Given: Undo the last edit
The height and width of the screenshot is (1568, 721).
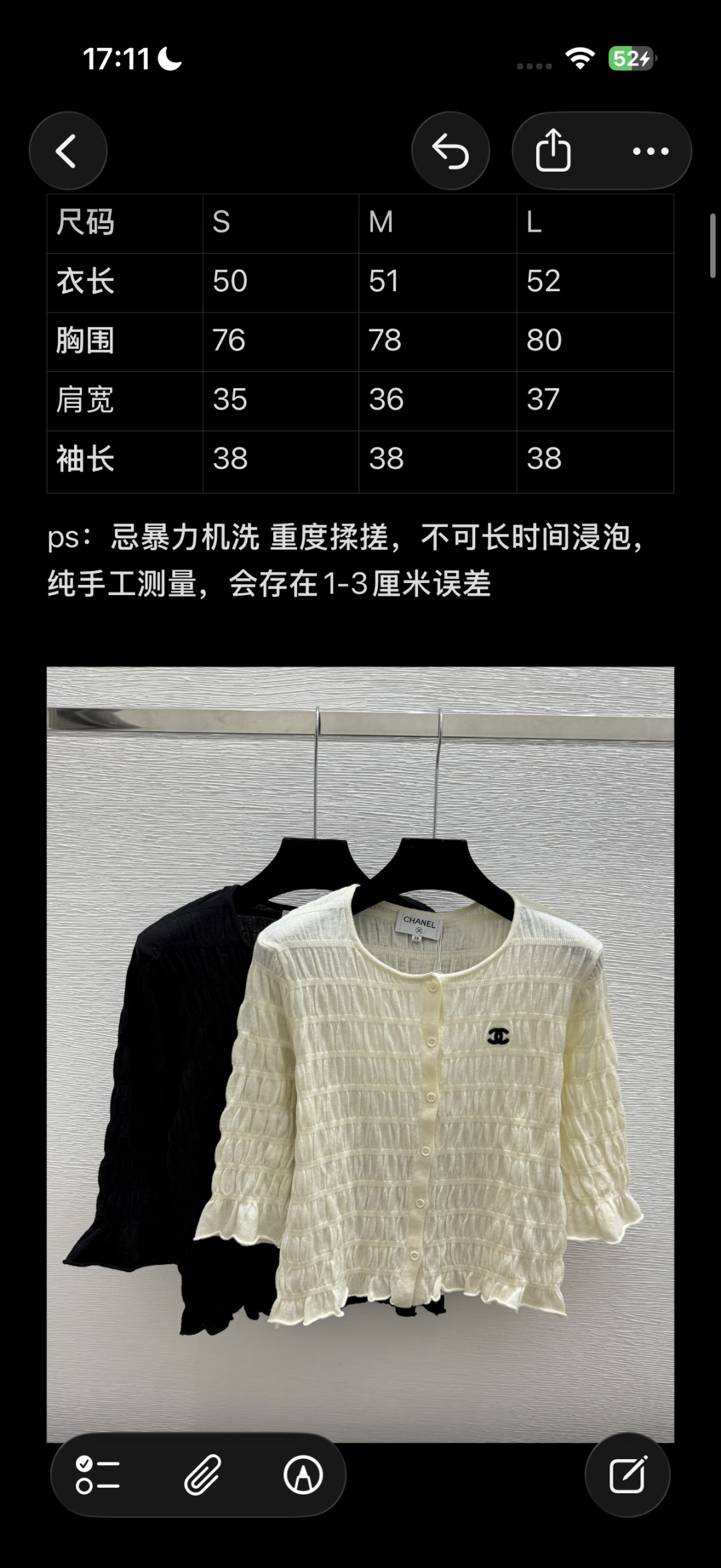Looking at the screenshot, I should pyautogui.click(x=451, y=151).
